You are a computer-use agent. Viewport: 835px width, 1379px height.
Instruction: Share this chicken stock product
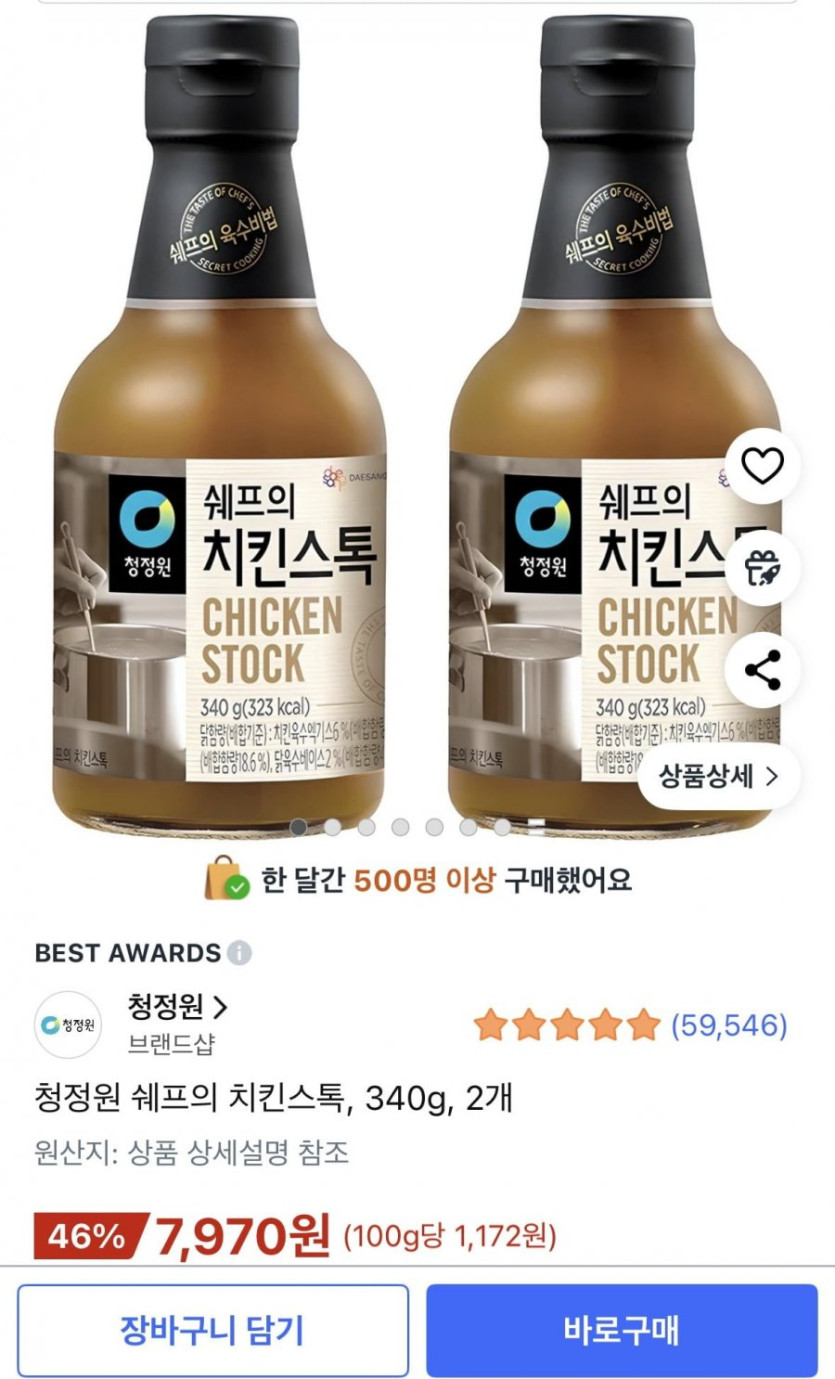762,671
